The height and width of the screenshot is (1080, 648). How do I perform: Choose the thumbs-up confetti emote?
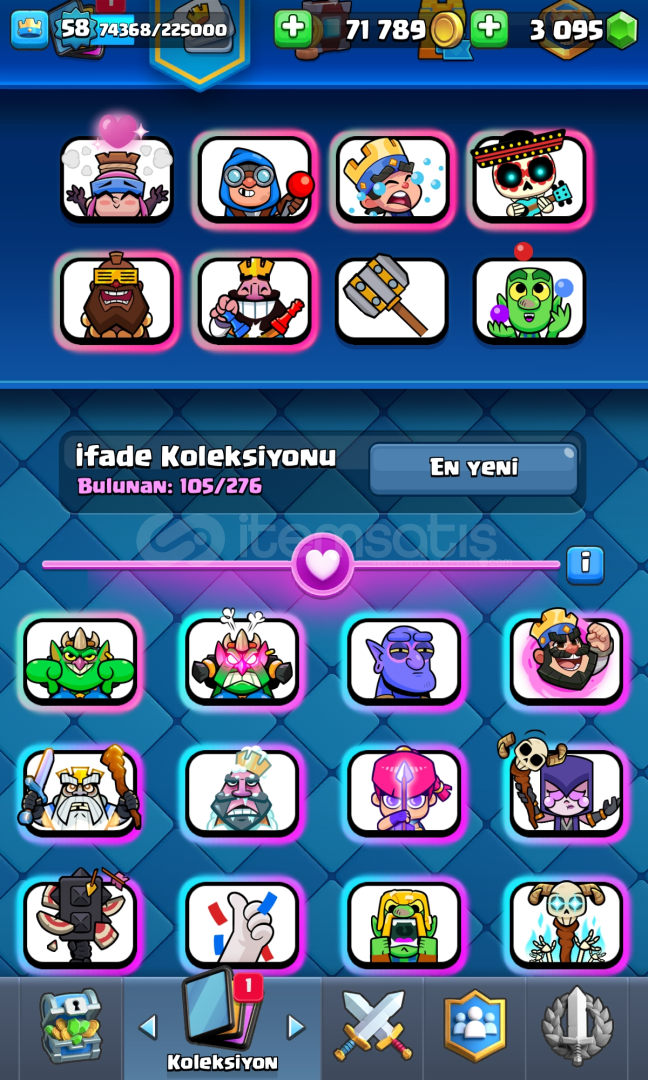click(x=242, y=924)
